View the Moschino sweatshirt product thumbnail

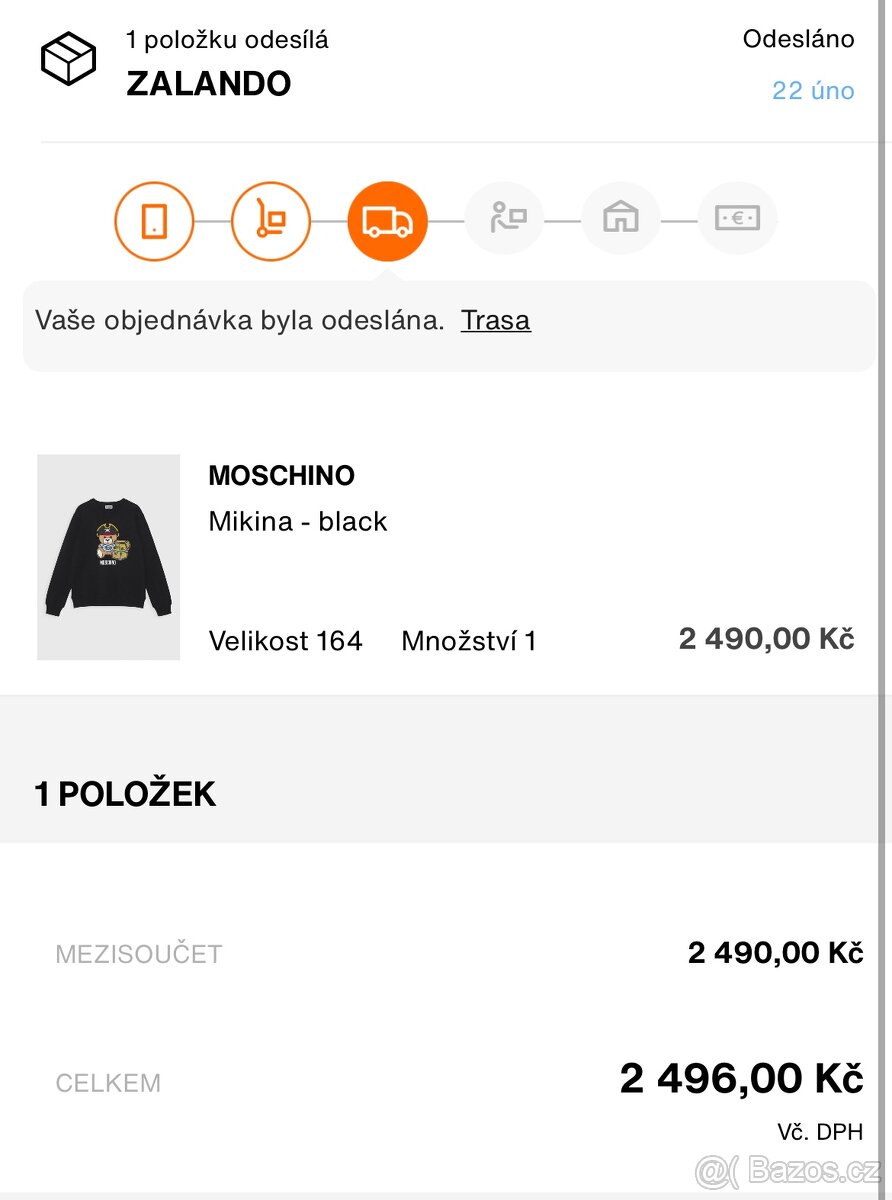108,557
